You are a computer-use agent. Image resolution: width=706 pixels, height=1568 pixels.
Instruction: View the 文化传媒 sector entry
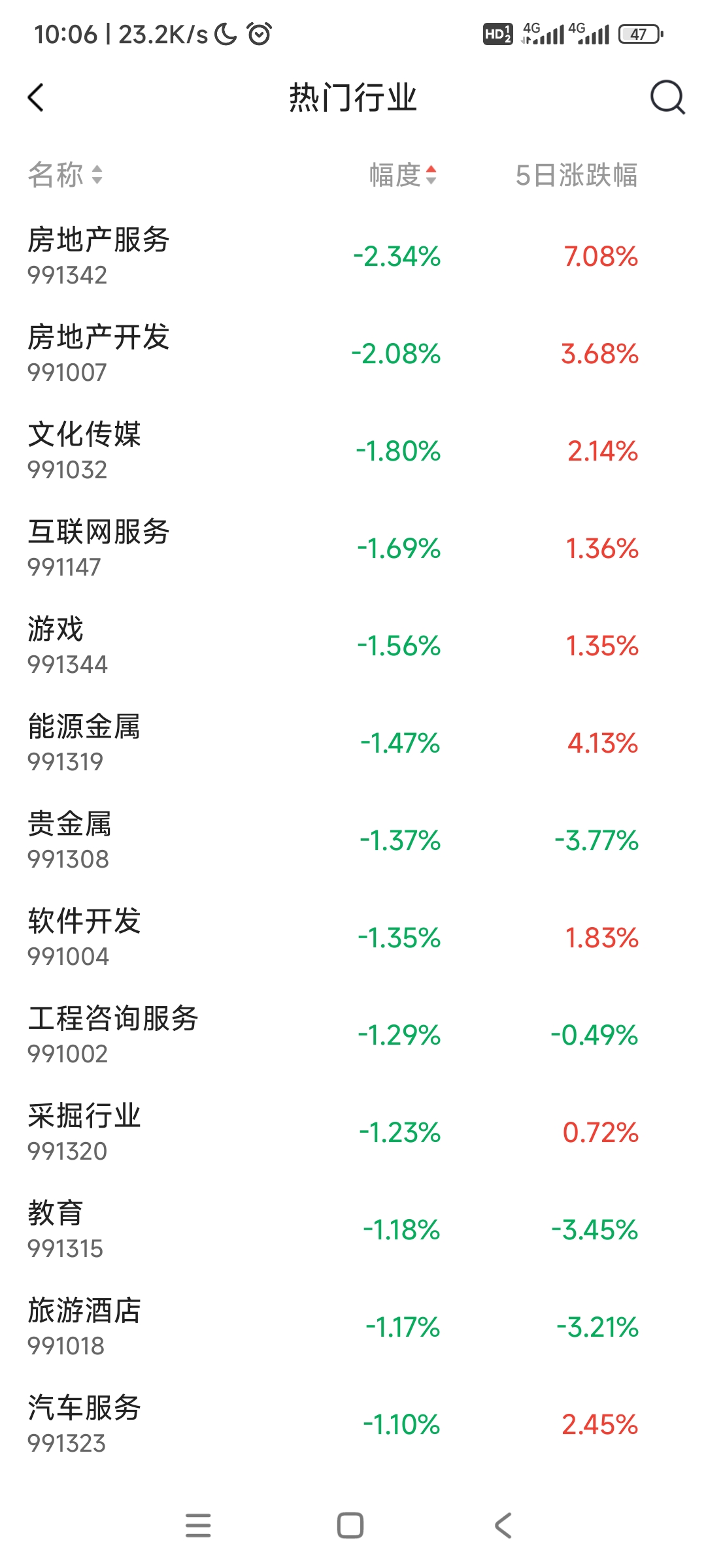(x=353, y=449)
